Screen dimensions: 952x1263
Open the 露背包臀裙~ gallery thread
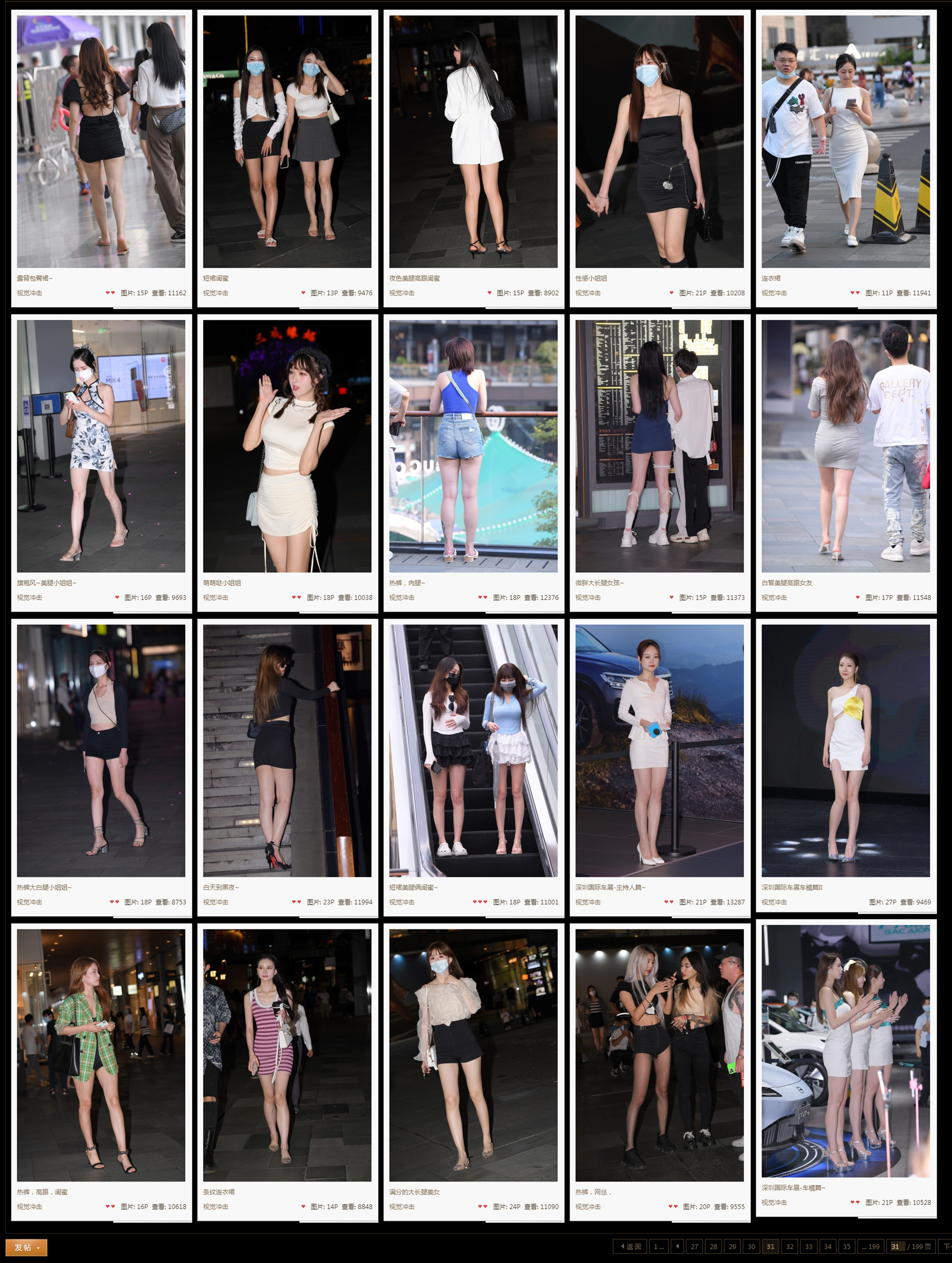click(x=35, y=278)
